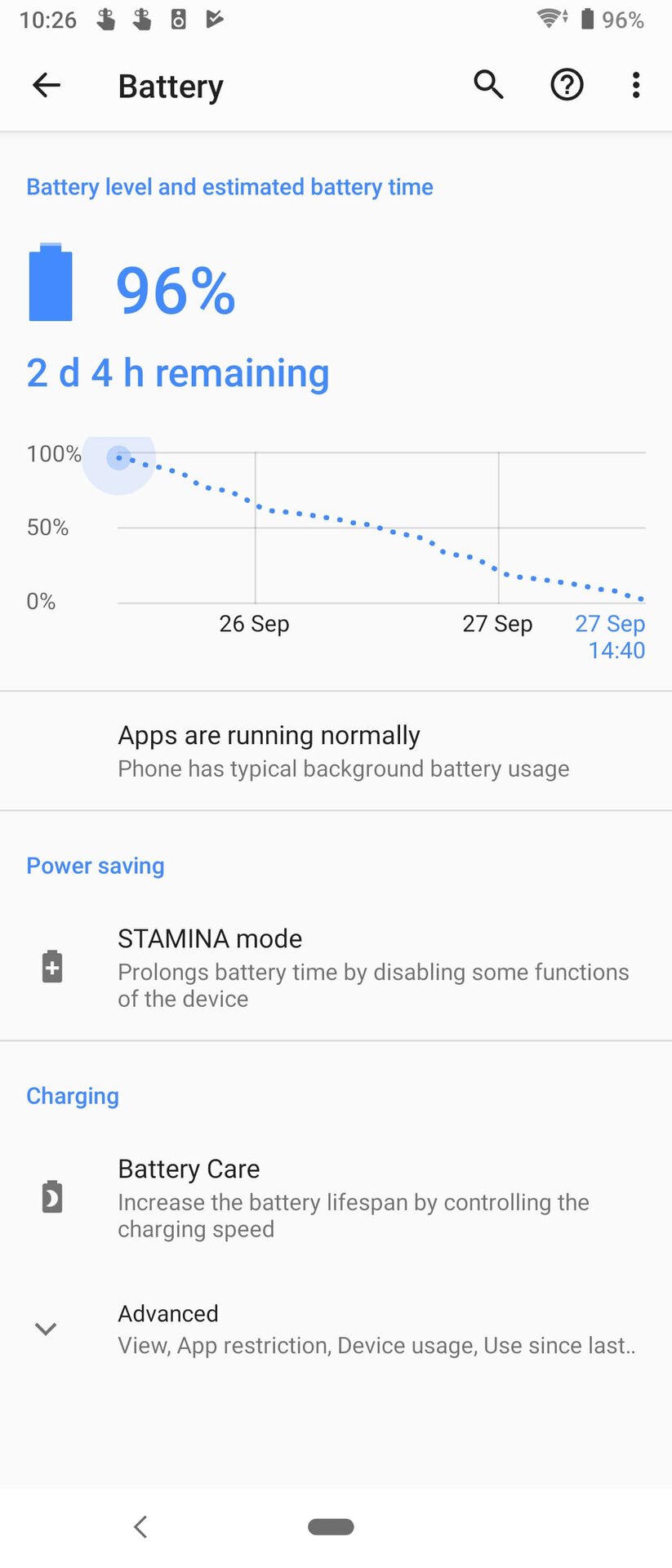Search settings with the magnifier icon

[x=488, y=85]
